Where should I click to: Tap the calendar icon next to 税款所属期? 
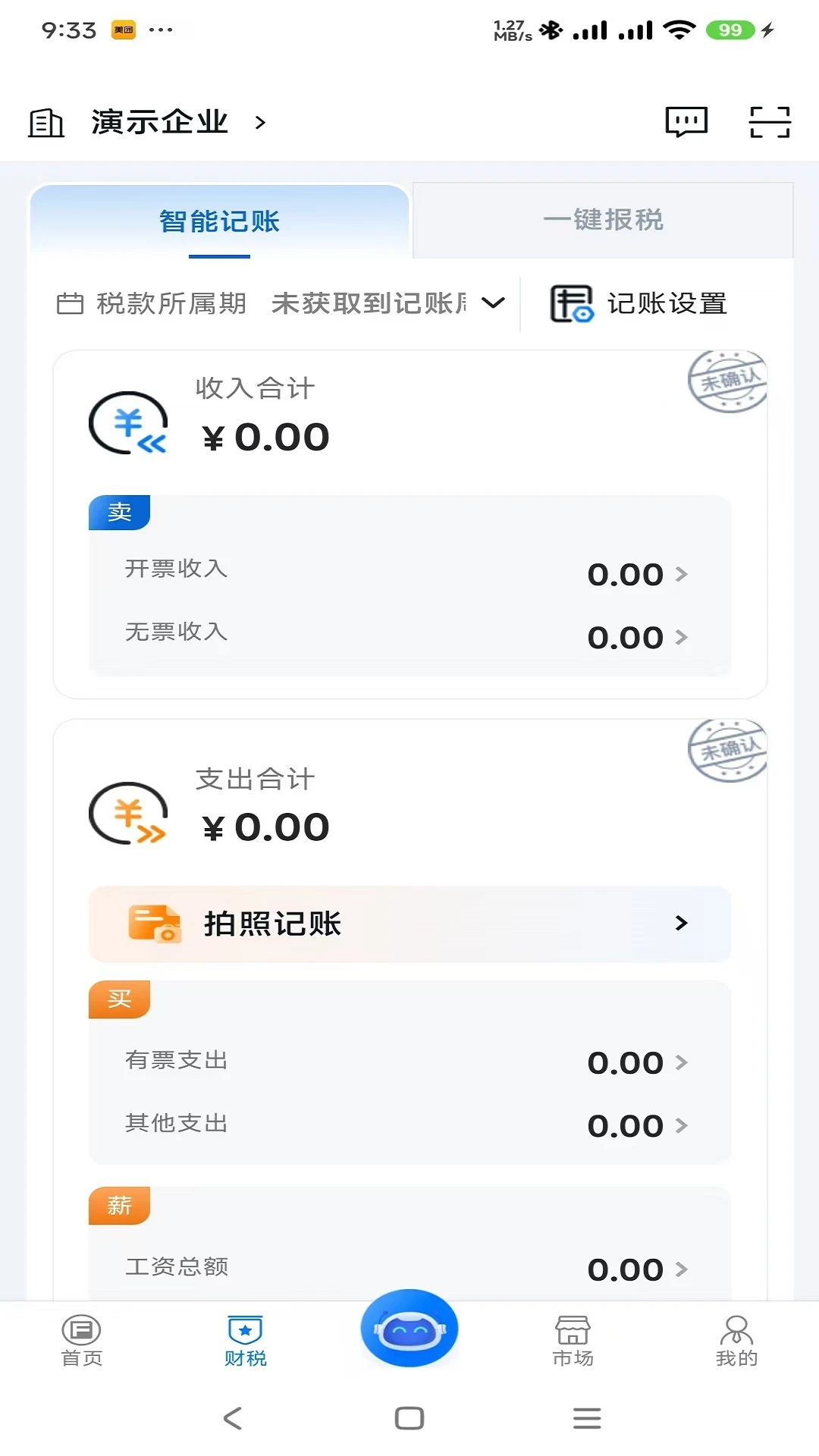(x=71, y=303)
